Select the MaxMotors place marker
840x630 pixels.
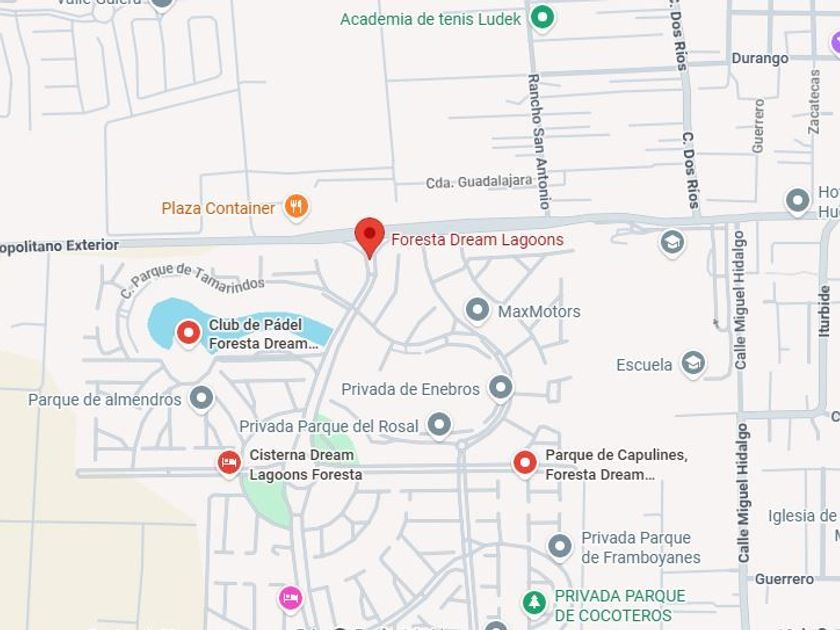(x=477, y=310)
